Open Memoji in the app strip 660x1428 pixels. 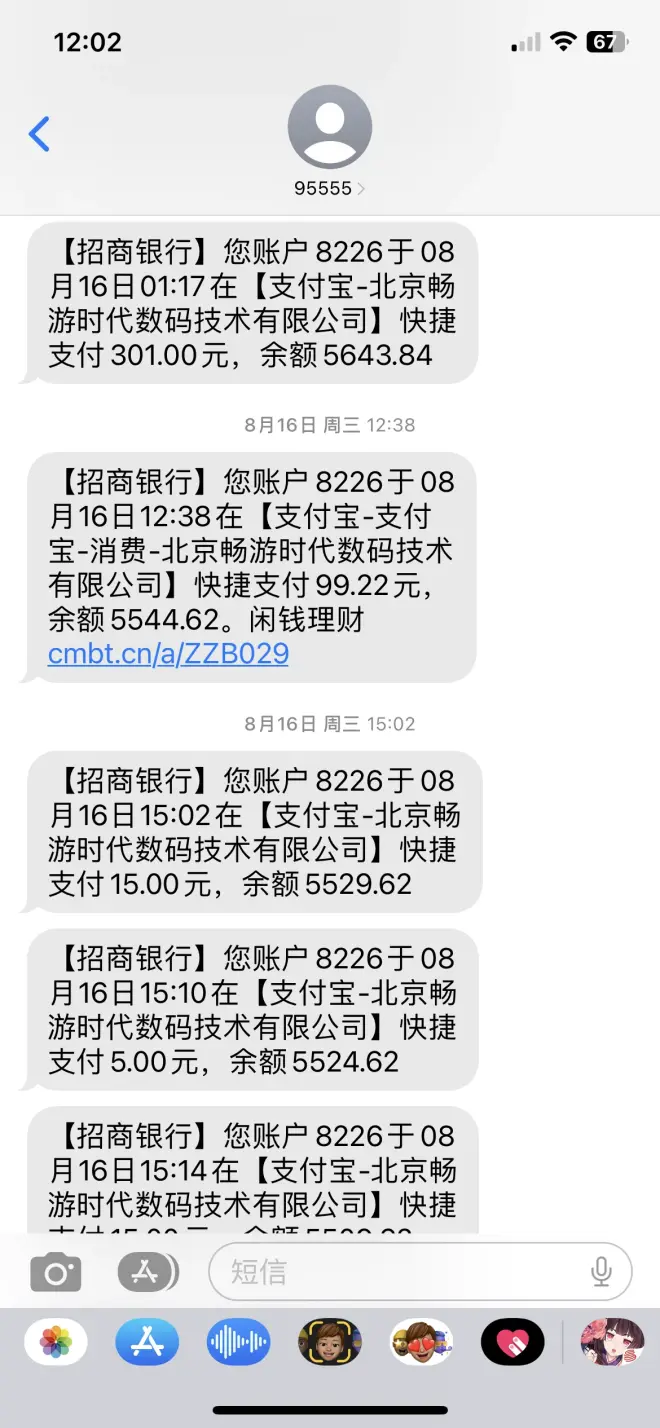330,1342
